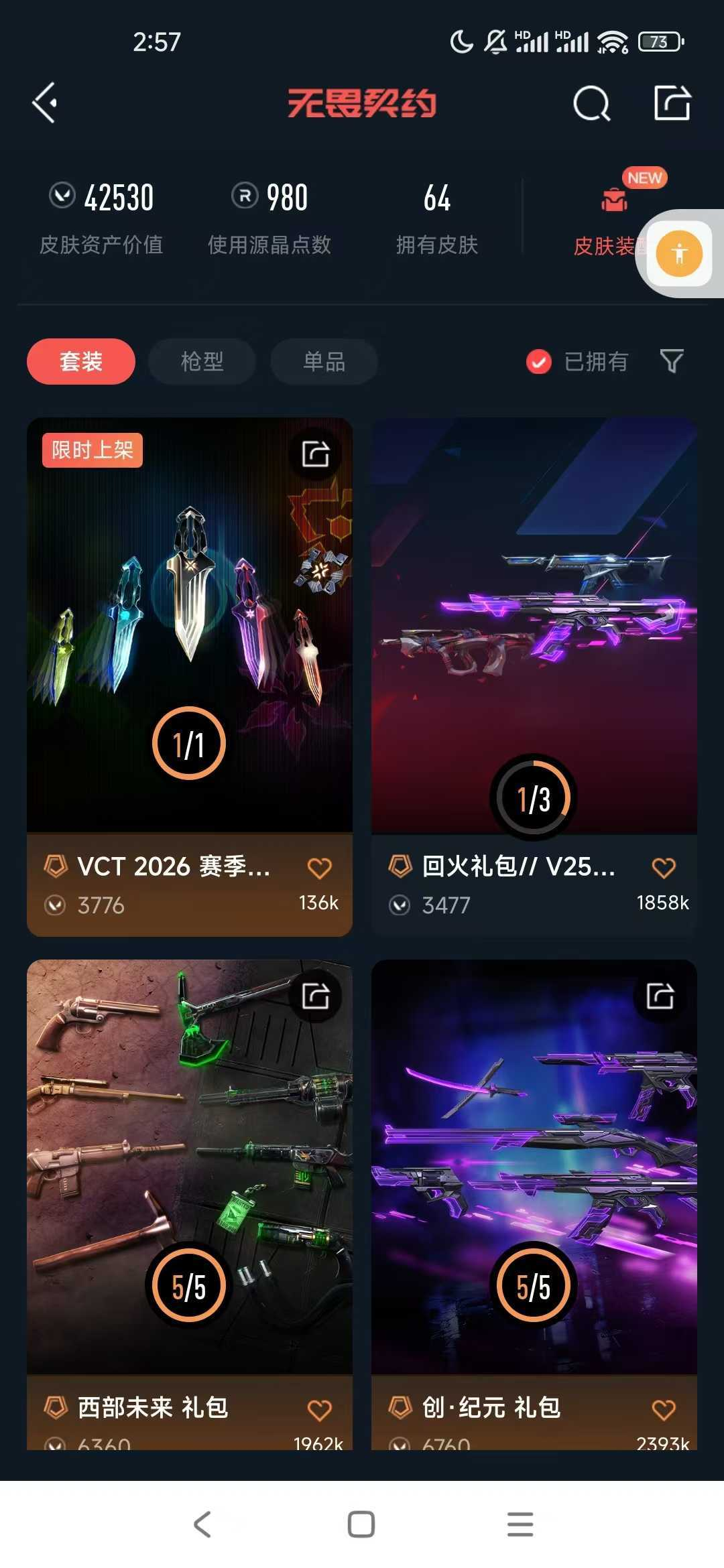Toggle the 已拥有 checkbox
Screen dimensions: 724x1568
click(x=539, y=362)
